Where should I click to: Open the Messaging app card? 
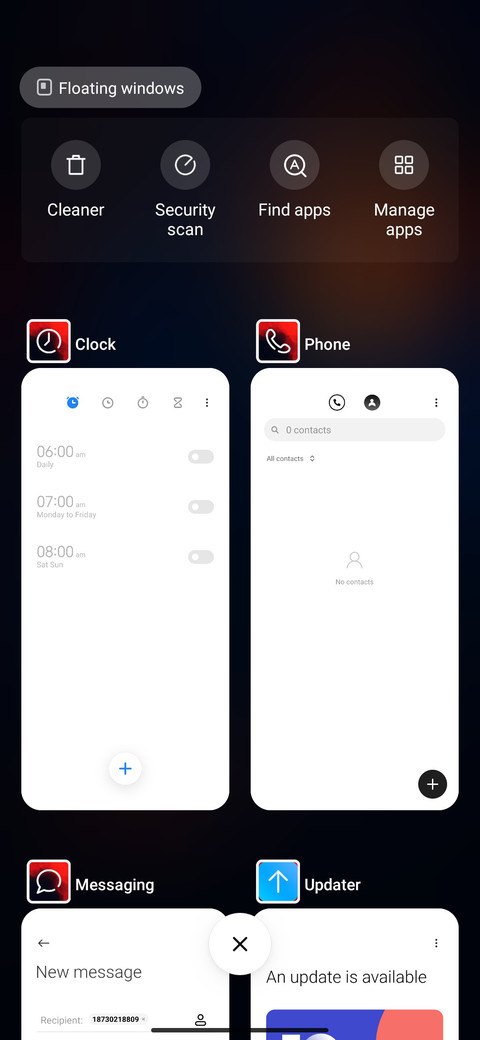[125, 974]
